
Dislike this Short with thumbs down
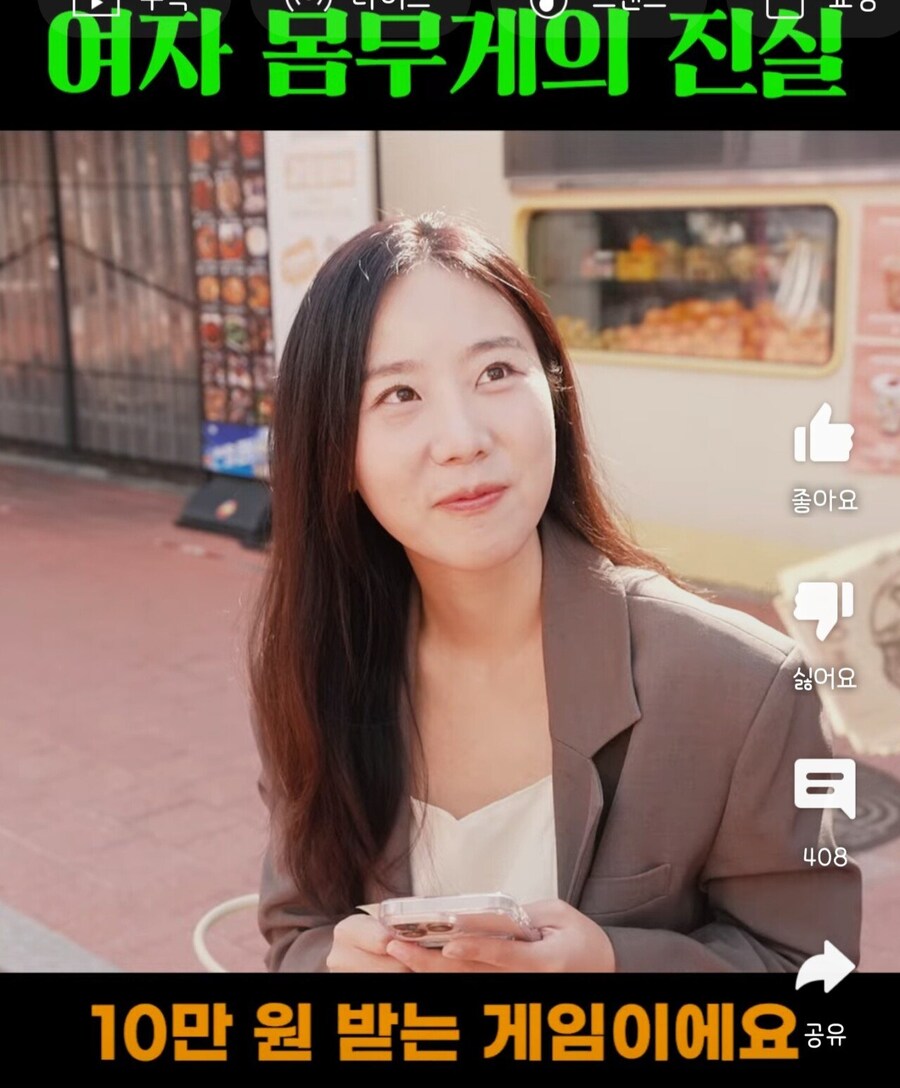(x=824, y=611)
